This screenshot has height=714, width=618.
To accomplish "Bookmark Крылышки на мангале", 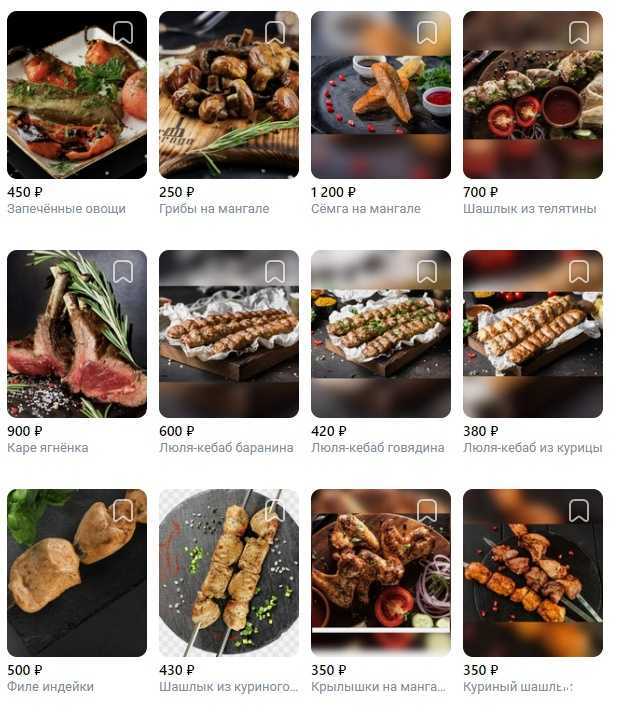I will tap(427, 511).
